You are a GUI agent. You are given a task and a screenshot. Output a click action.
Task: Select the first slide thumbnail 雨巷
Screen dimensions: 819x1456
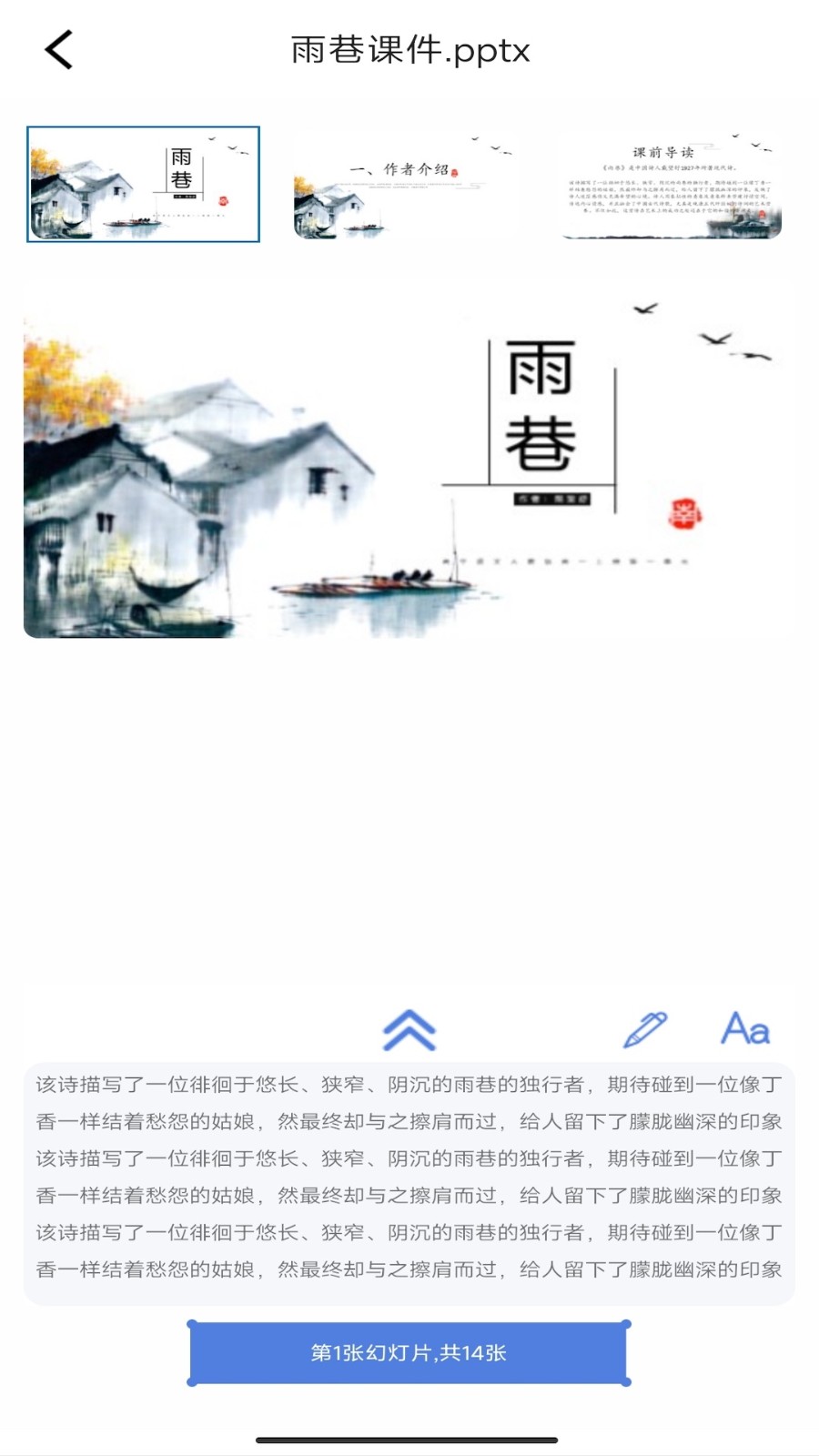[x=144, y=185]
